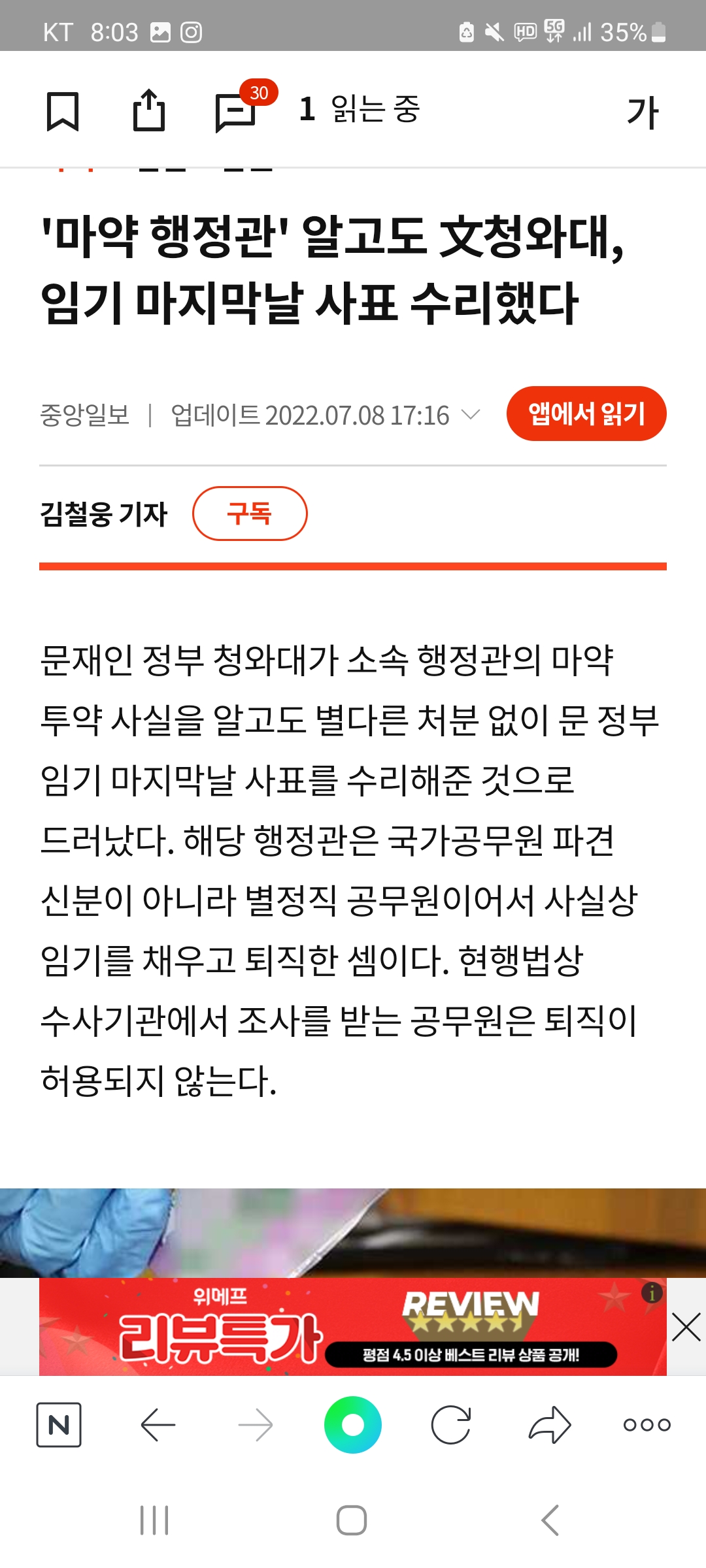Reload the current page
The image size is (706, 1568).
[451, 1425]
